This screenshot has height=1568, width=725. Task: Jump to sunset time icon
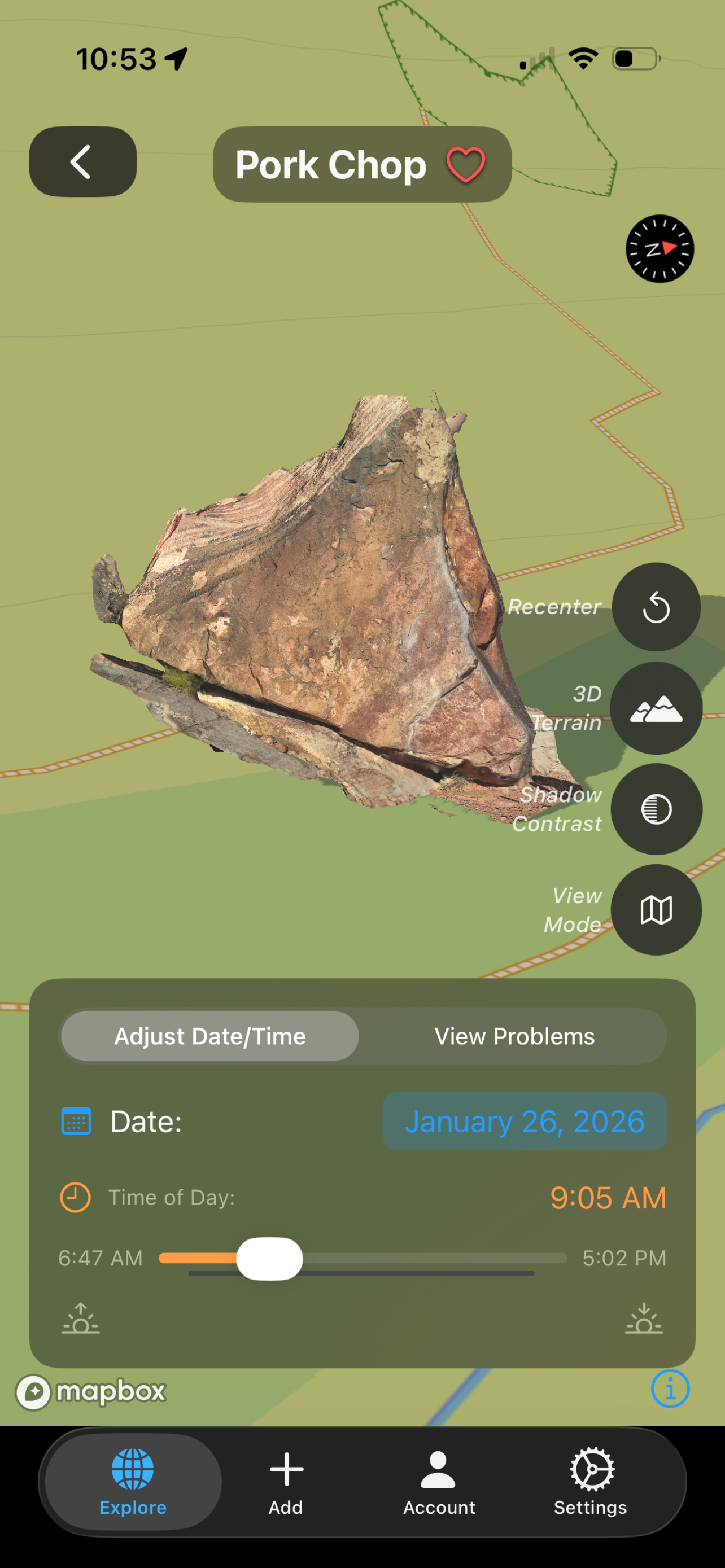[644, 1319]
